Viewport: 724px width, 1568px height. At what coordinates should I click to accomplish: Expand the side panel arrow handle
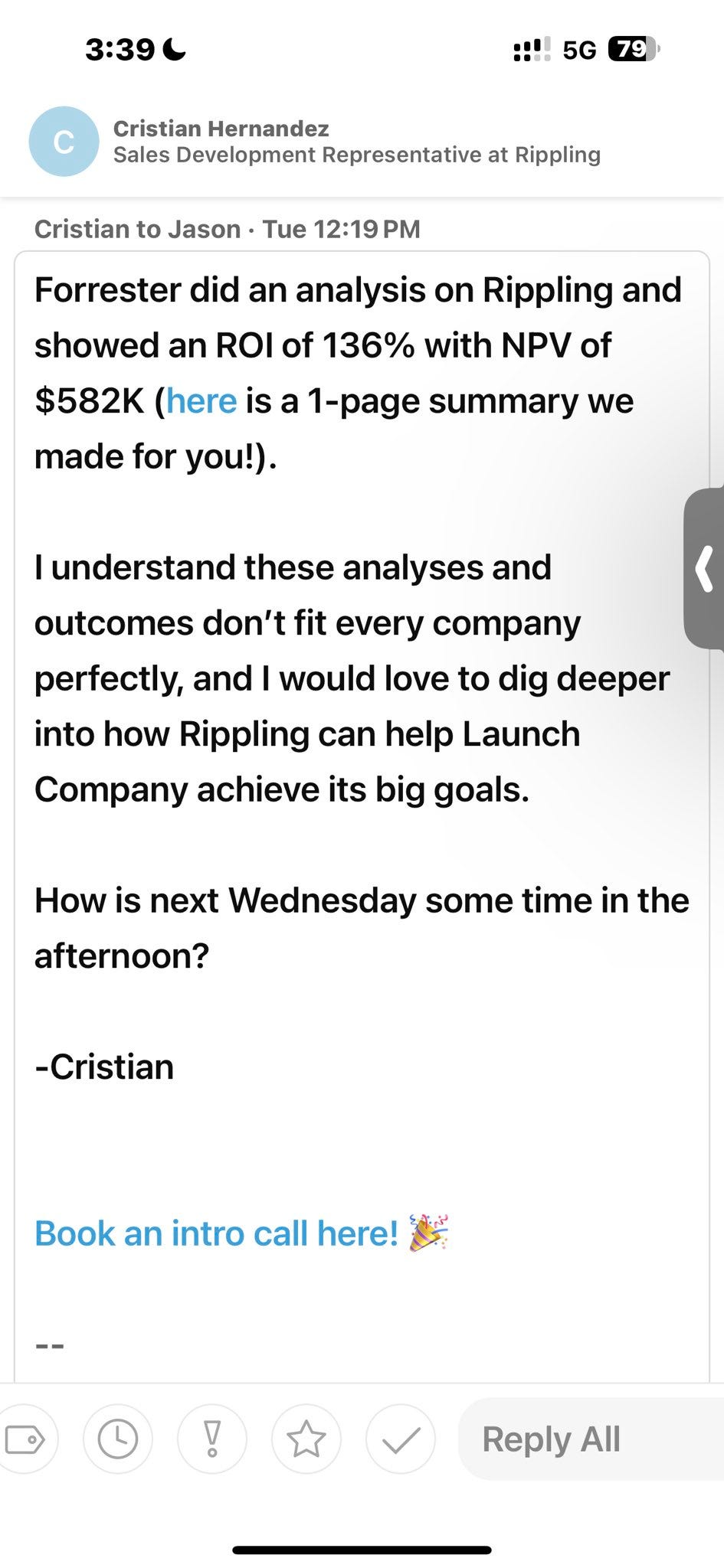706,569
